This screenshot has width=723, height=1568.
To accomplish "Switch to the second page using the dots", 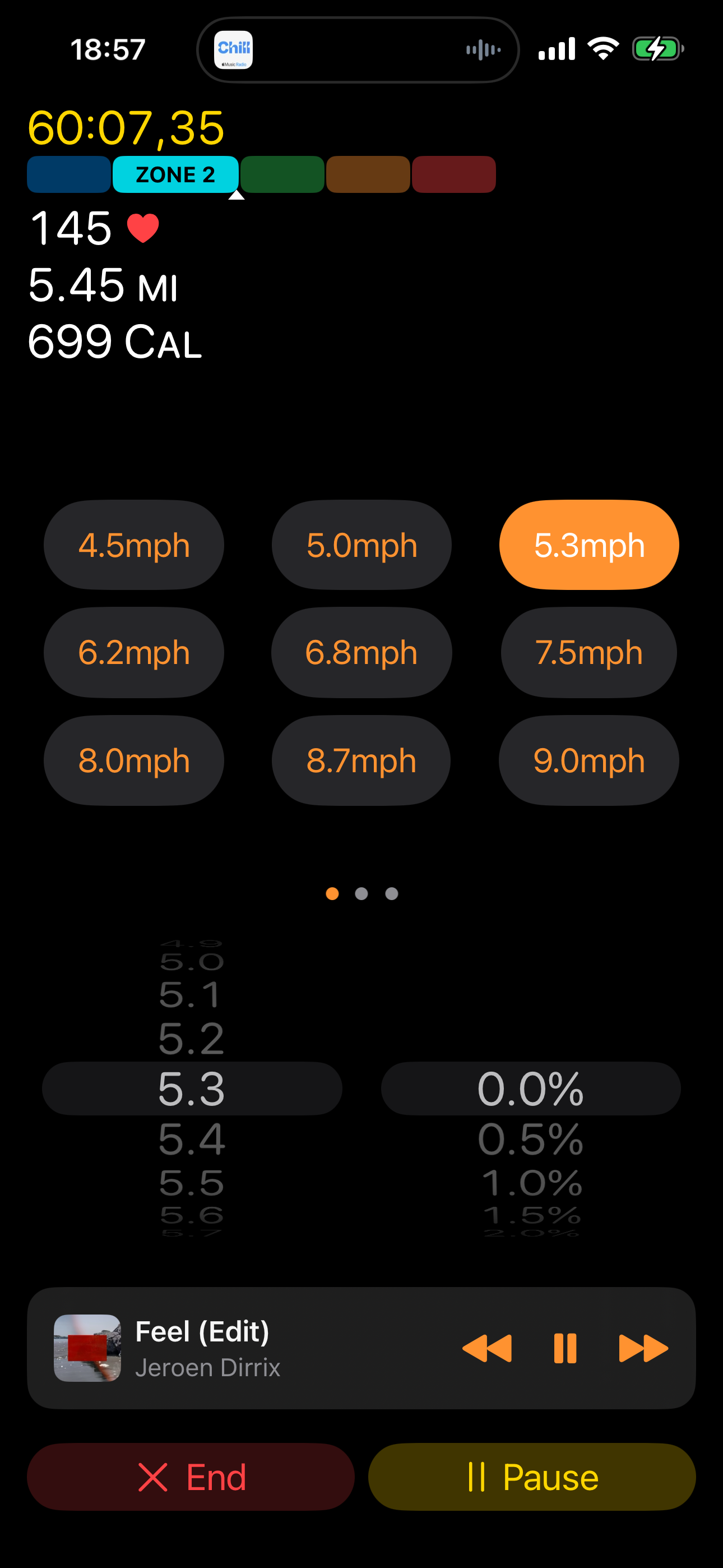I will [361, 893].
